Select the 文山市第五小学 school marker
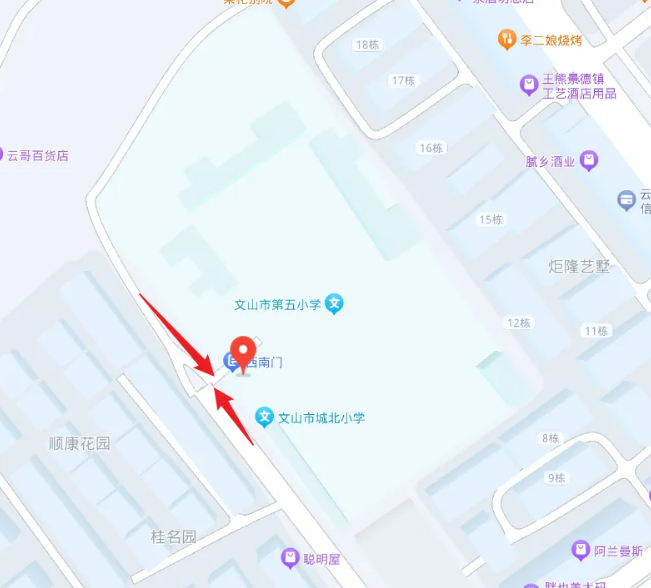 tap(336, 304)
